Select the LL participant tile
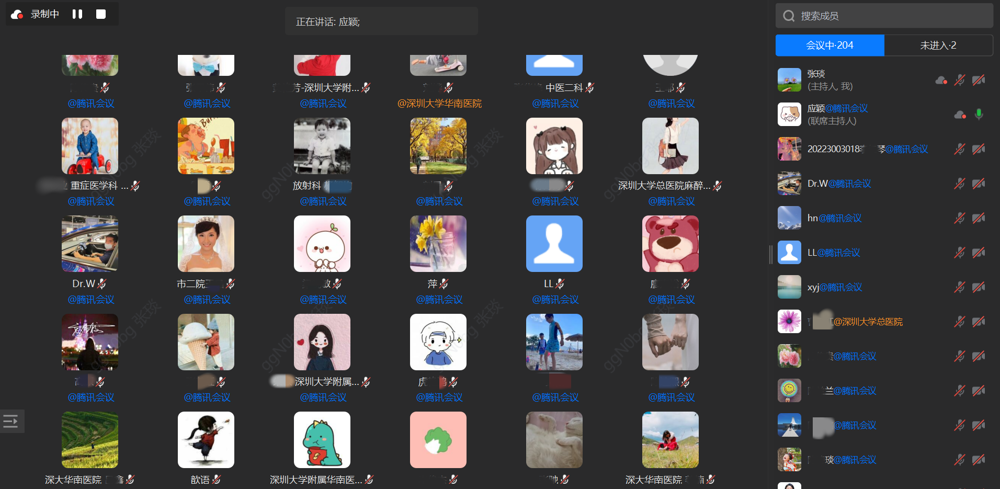This screenshot has height=489, width=1000. (x=554, y=244)
